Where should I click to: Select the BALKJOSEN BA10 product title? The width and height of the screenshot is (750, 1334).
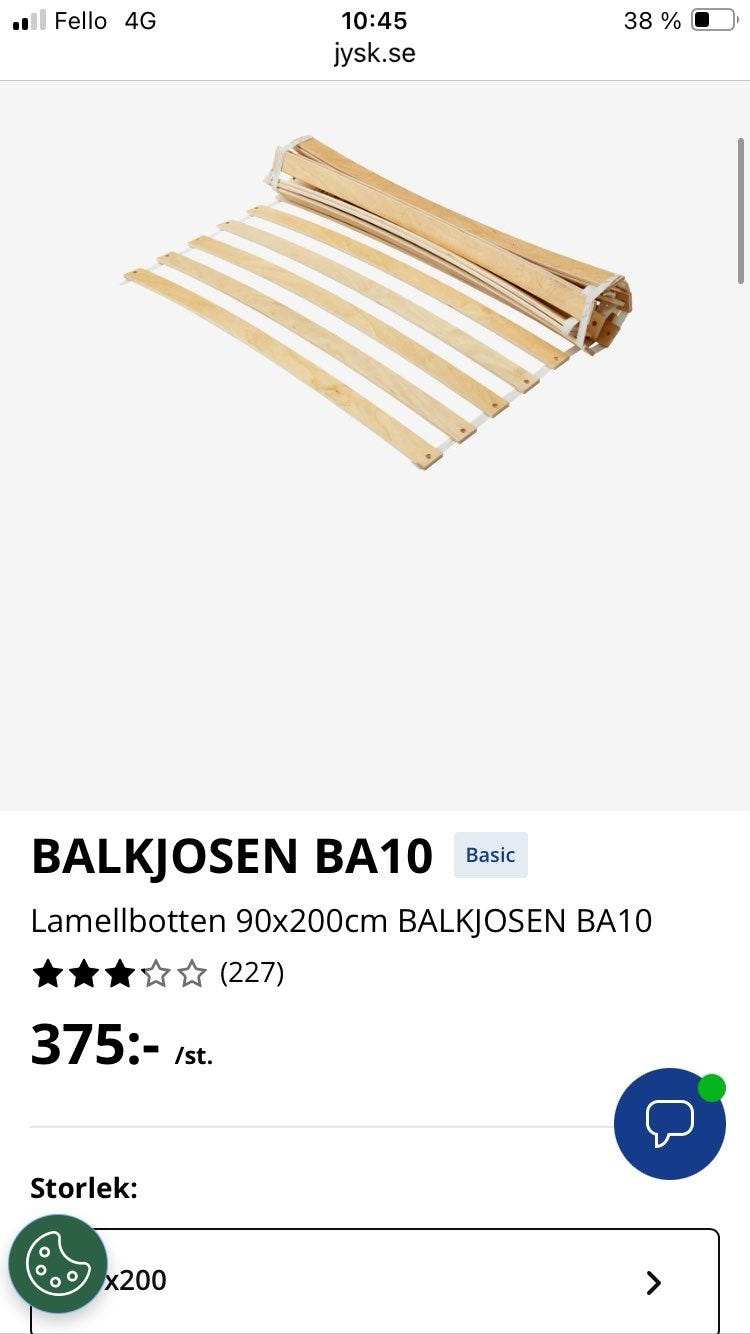point(230,855)
